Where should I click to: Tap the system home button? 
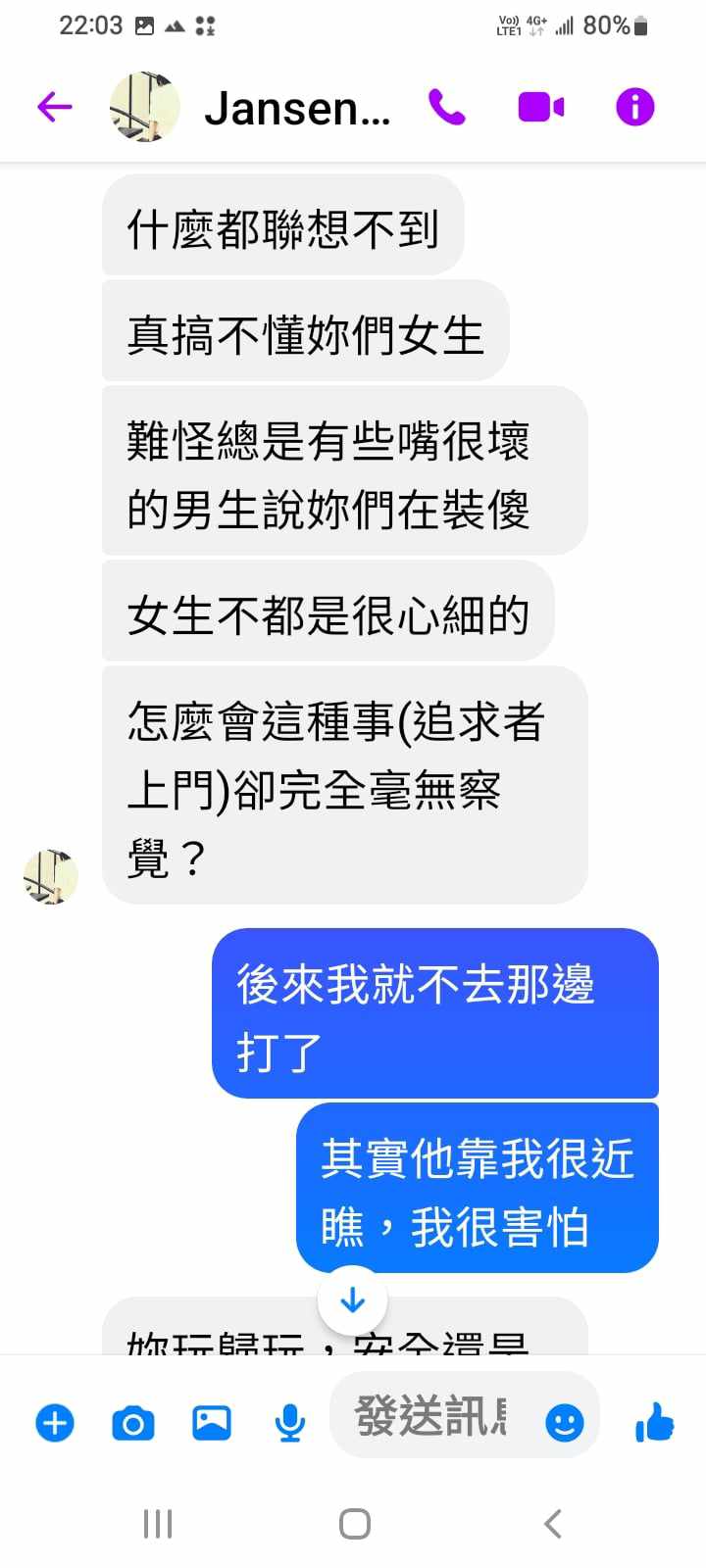point(354,1524)
